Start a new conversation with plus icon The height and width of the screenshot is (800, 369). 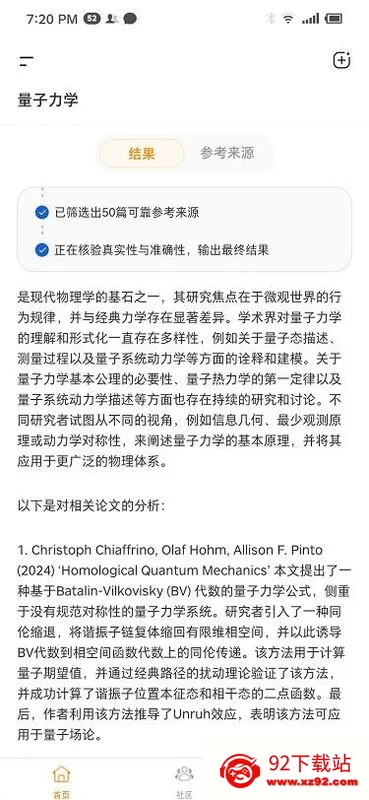pos(341,60)
